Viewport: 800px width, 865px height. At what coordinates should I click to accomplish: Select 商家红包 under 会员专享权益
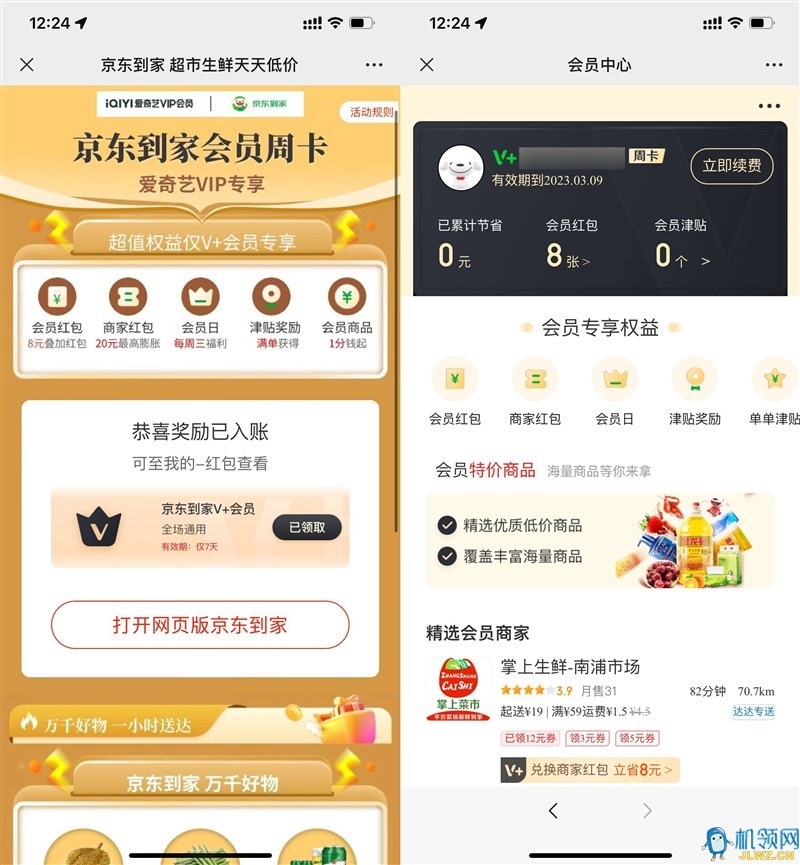(535, 390)
